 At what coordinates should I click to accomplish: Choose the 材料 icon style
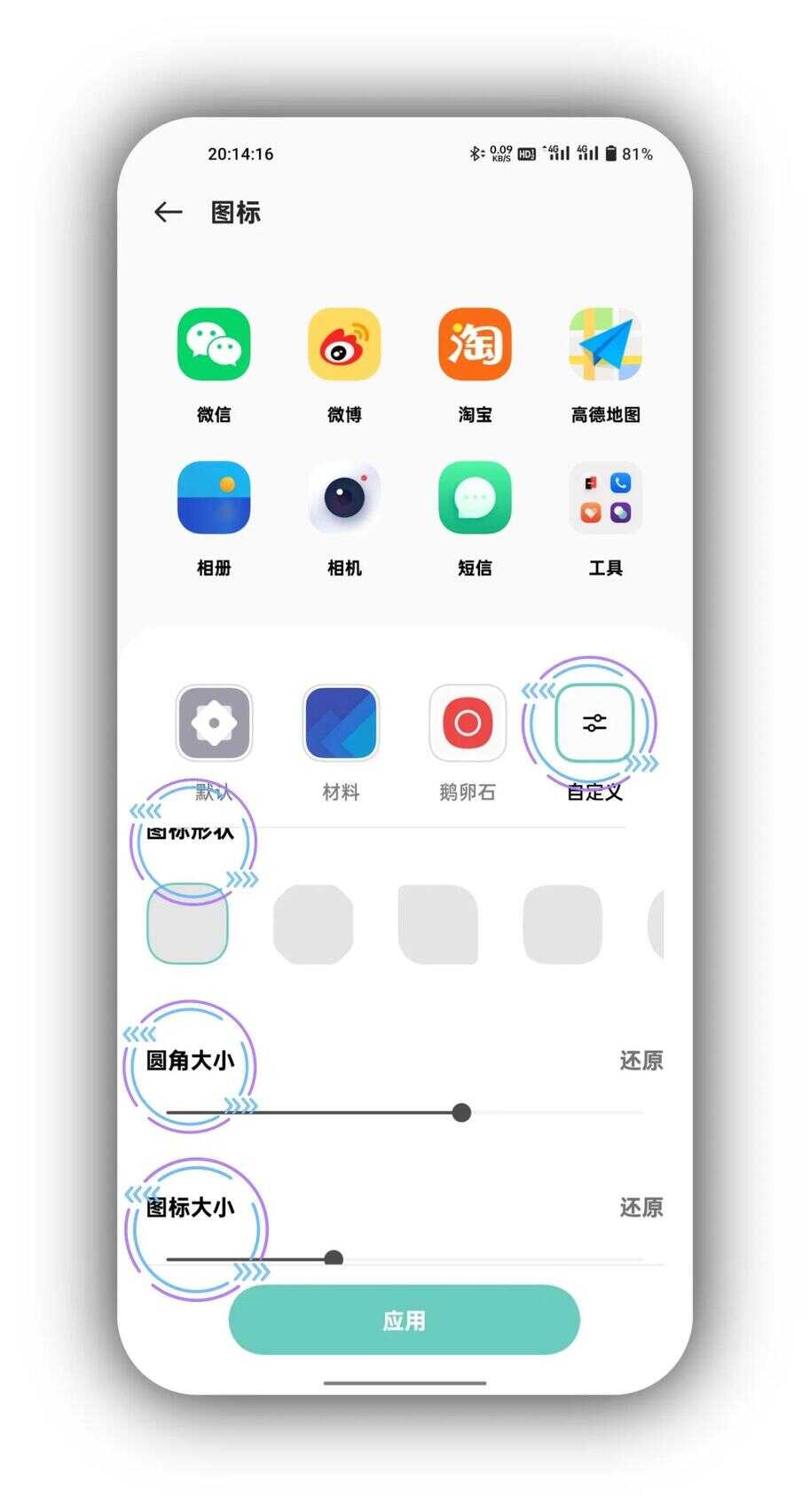pyautogui.click(x=341, y=723)
